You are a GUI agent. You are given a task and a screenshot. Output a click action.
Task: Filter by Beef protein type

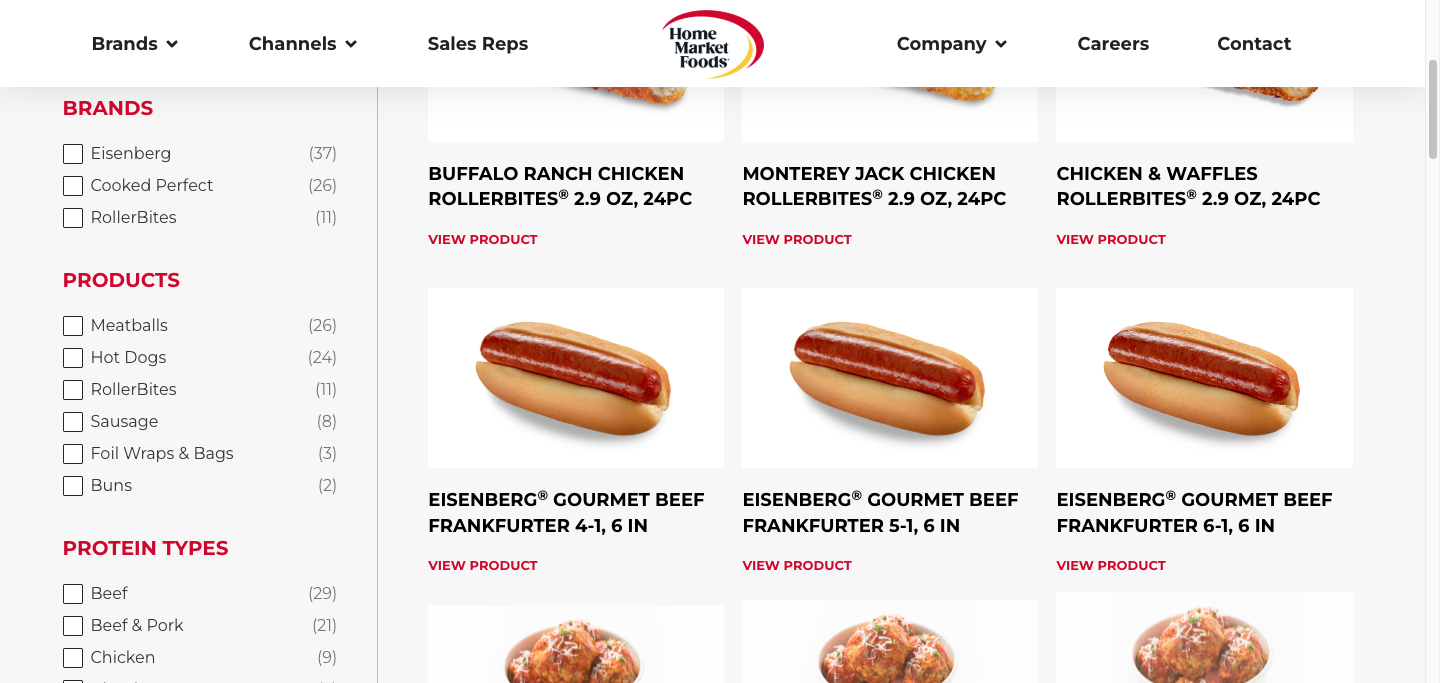coord(73,594)
